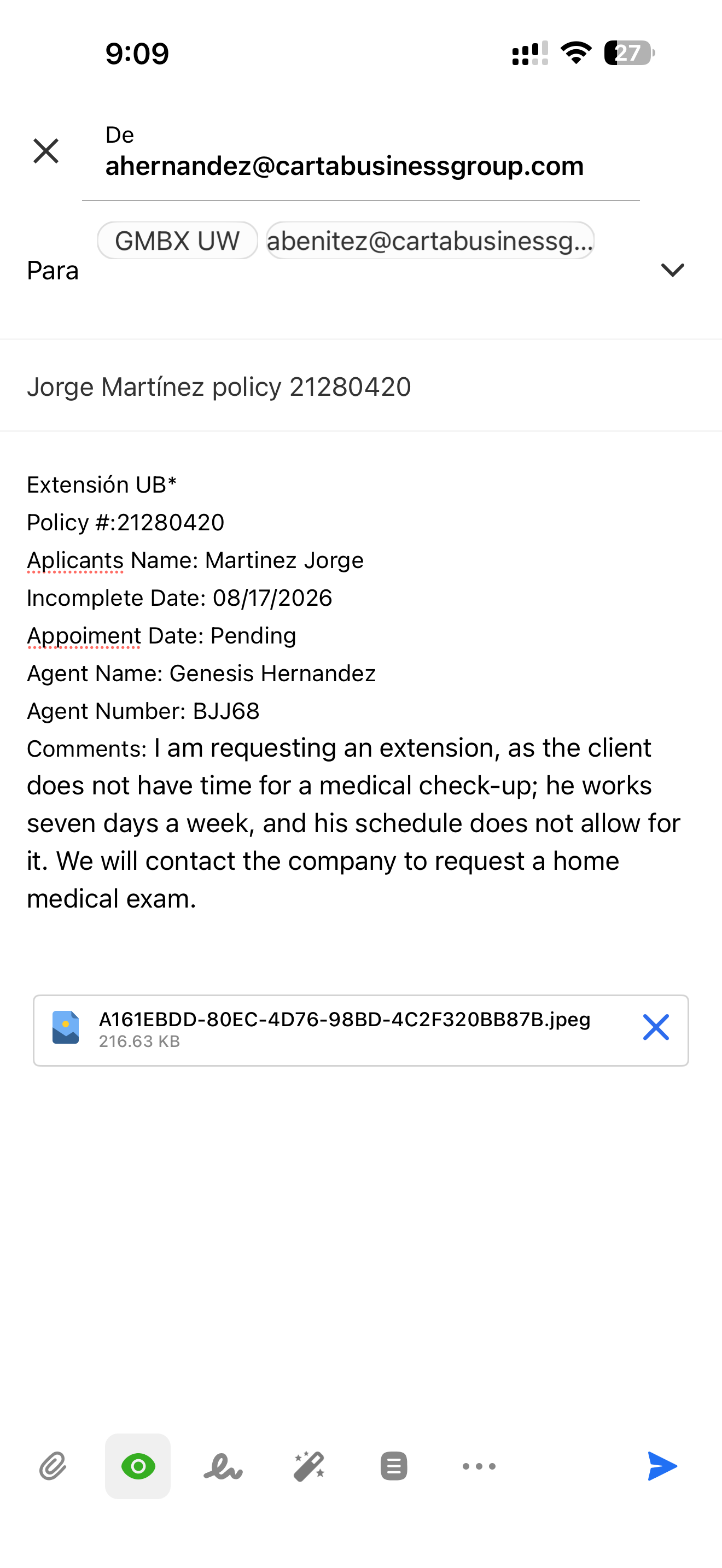
Task: Edit the subject Jorge Martínez policy 21280420
Action: [219, 387]
